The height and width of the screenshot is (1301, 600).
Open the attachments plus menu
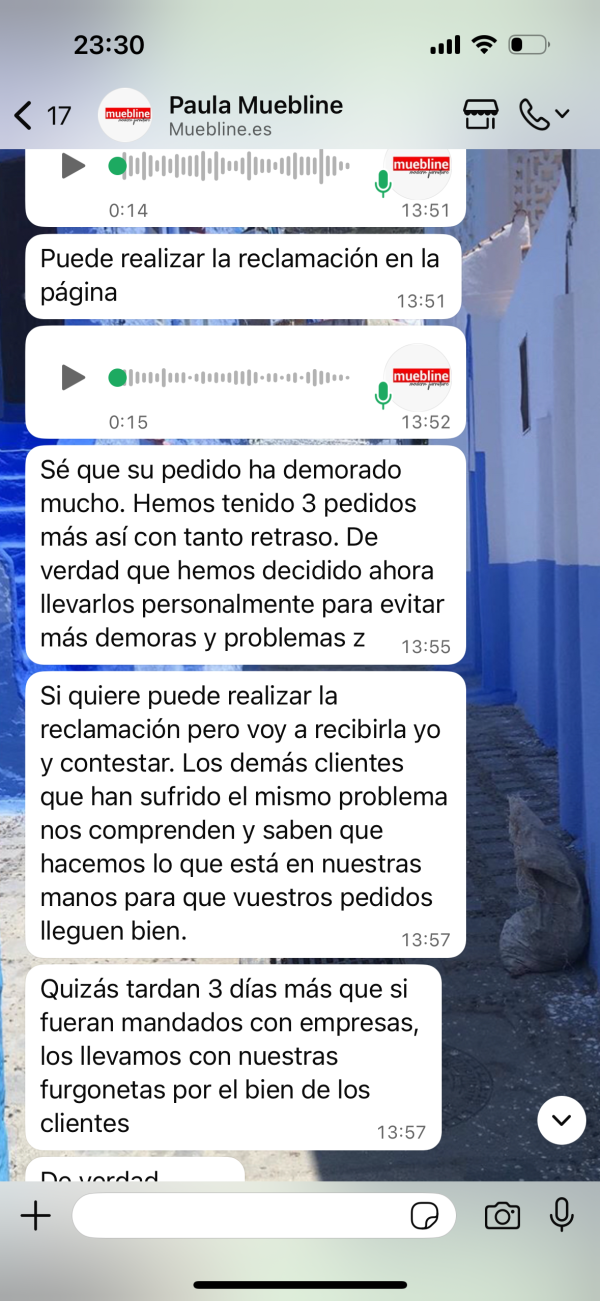36,1215
